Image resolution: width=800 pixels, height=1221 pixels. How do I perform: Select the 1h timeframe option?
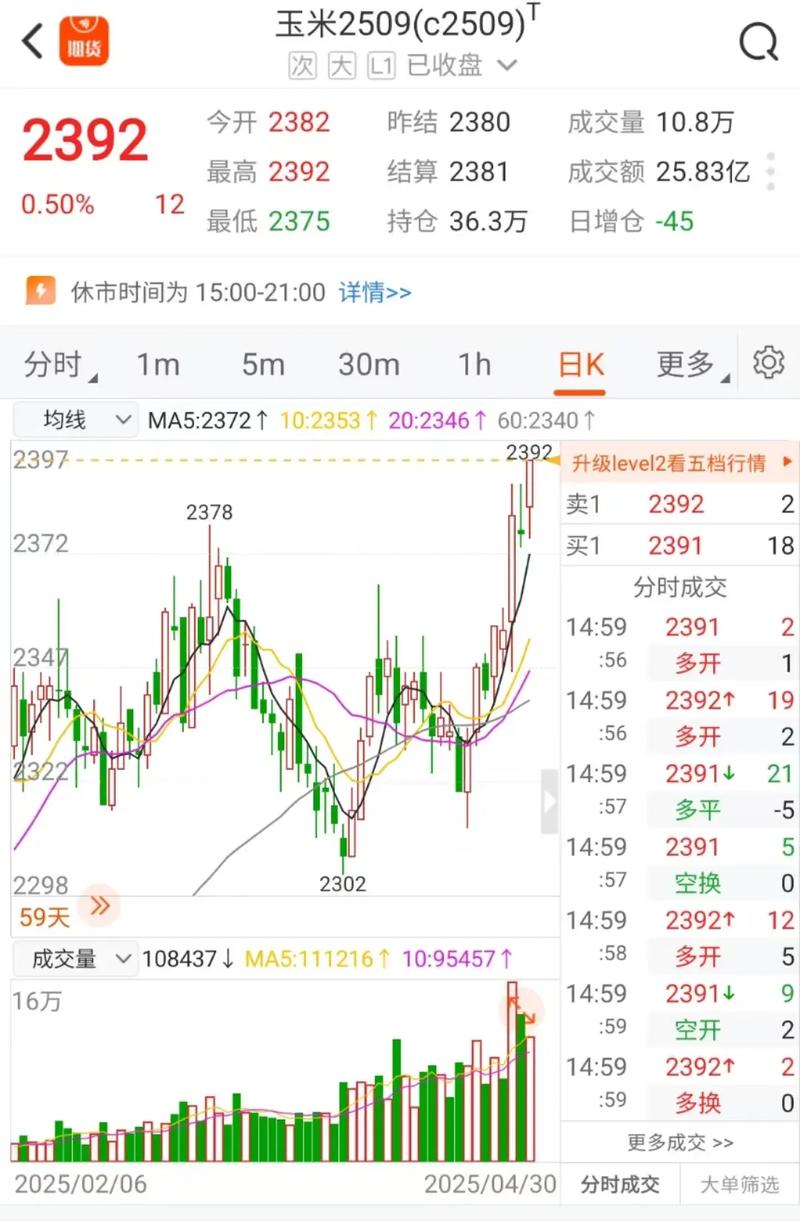473,365
